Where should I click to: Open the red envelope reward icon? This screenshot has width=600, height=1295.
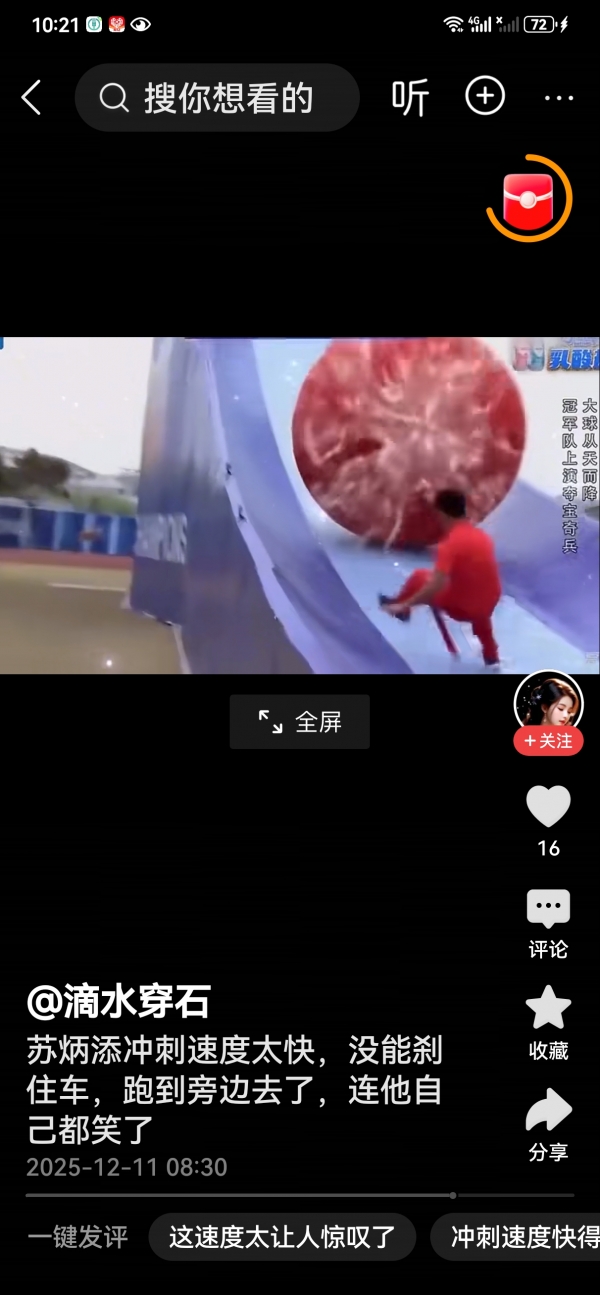528,199
